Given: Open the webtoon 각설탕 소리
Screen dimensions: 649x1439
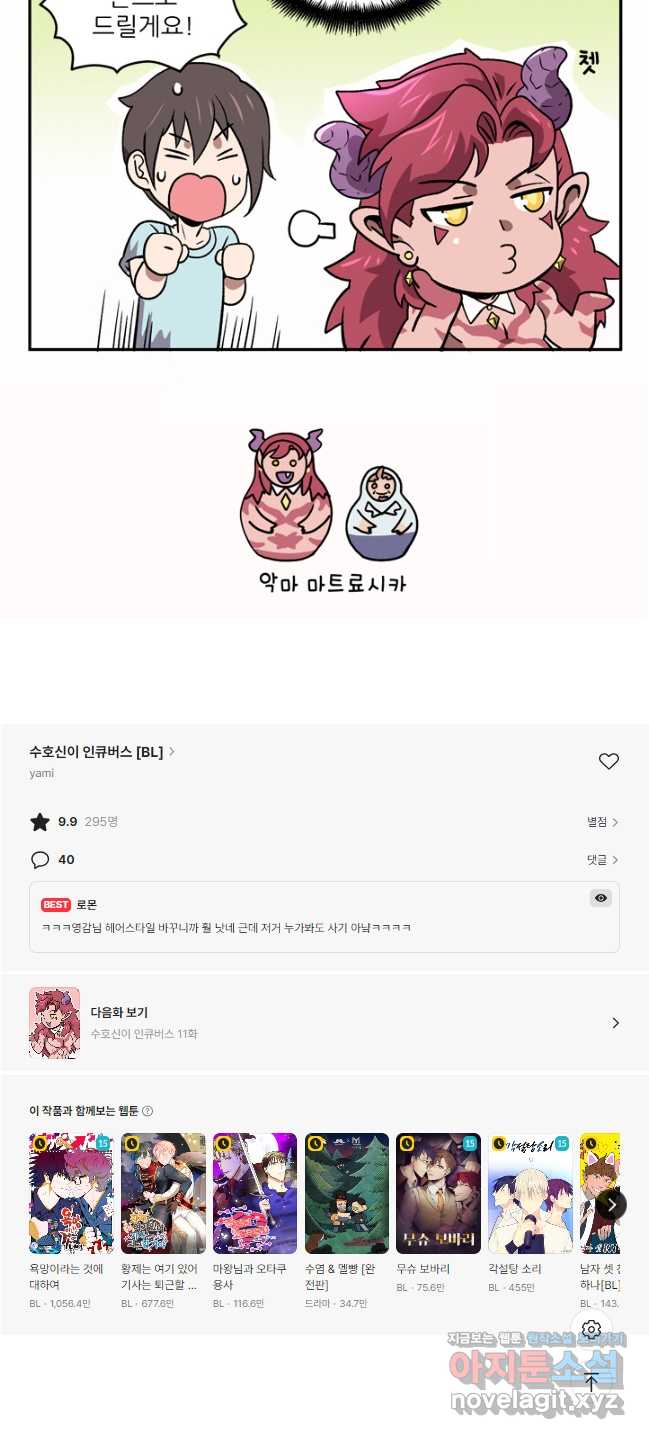Looking at the screenshot, I should coord(530,1193).
